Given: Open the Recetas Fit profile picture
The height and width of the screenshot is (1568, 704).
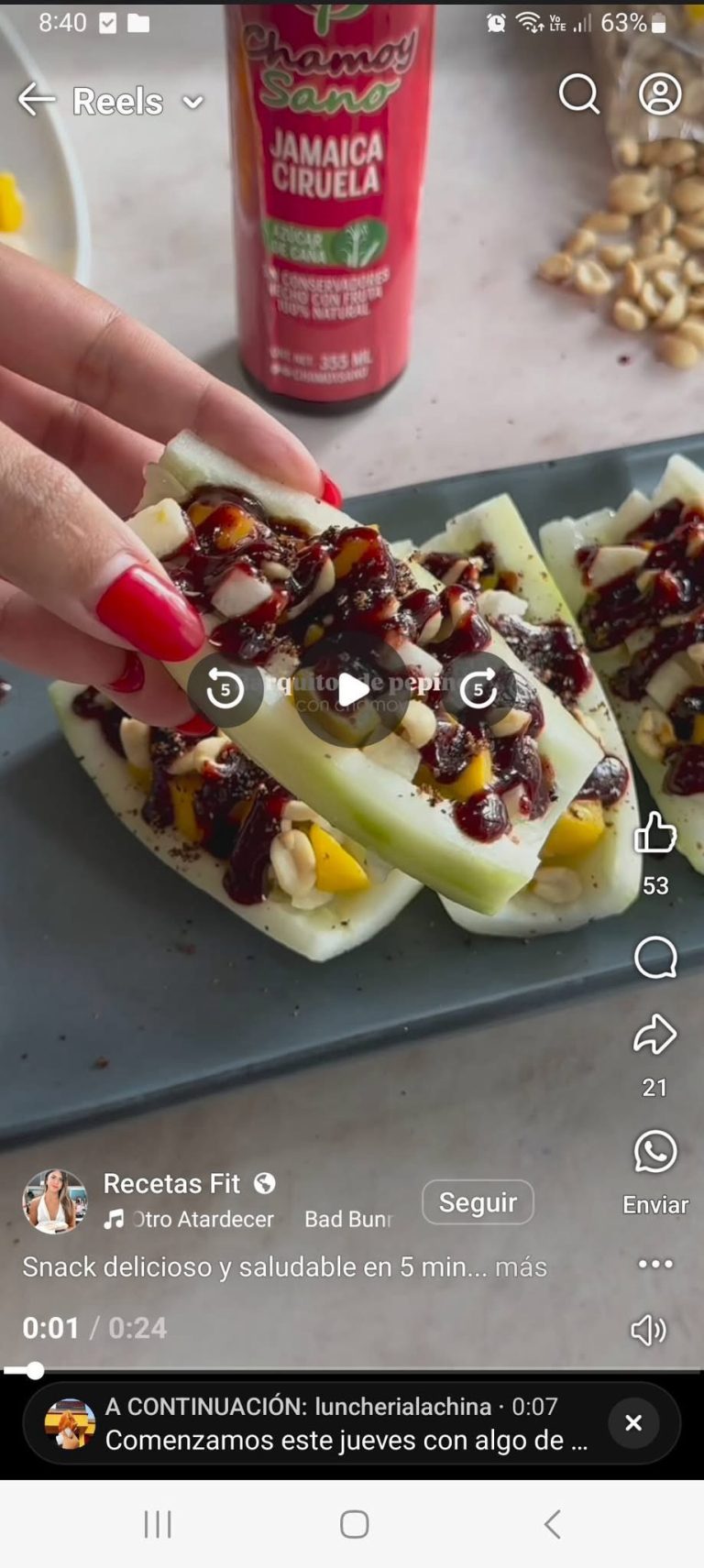Looking at the screenshot, I should [55, 1201].
